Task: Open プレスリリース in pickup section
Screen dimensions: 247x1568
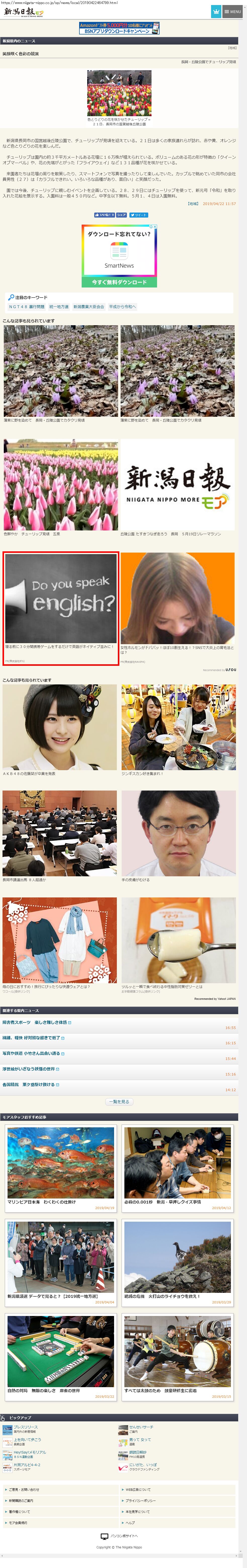Action: [26, 1427]
